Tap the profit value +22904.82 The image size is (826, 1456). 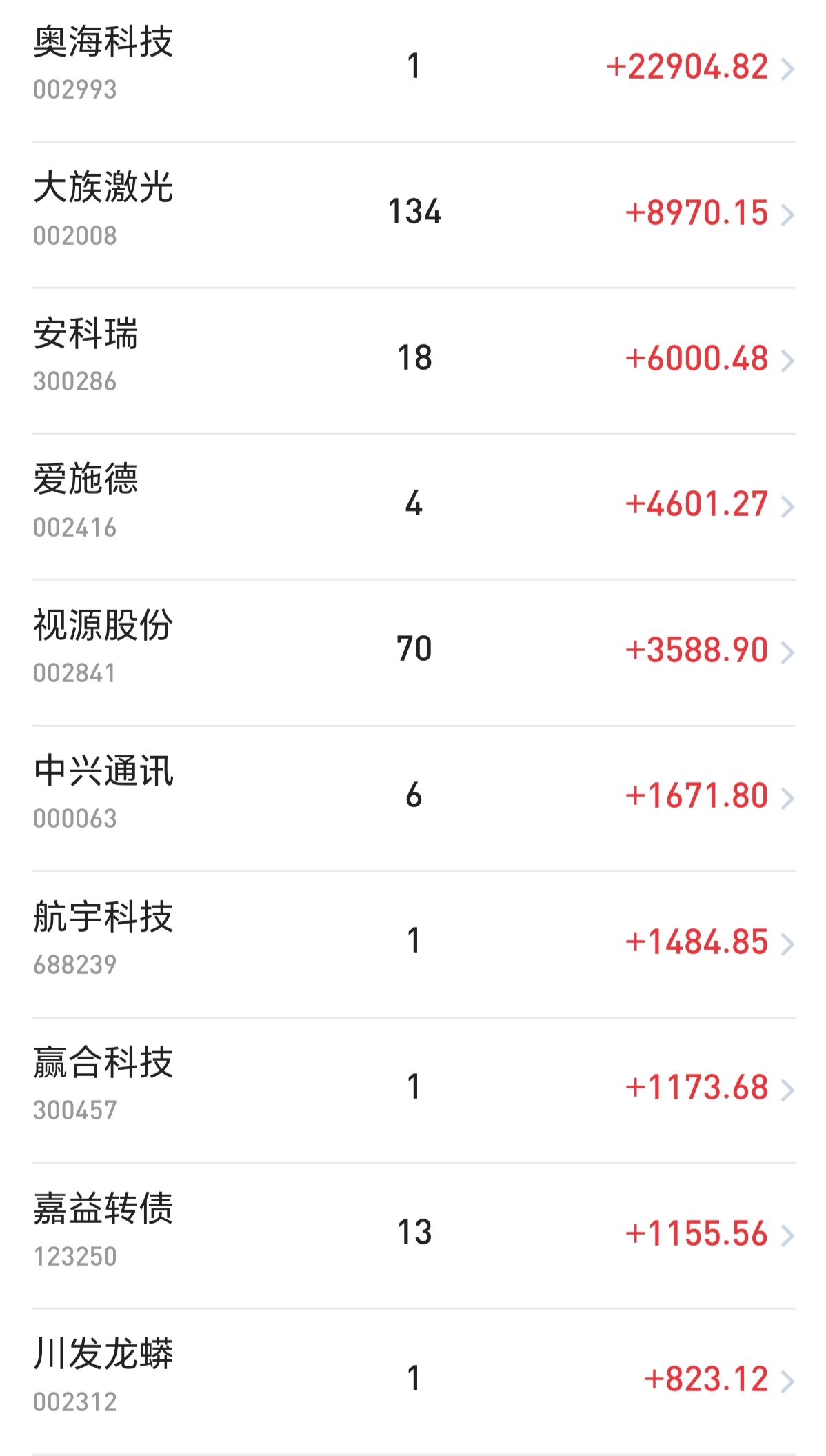[689, 67]
